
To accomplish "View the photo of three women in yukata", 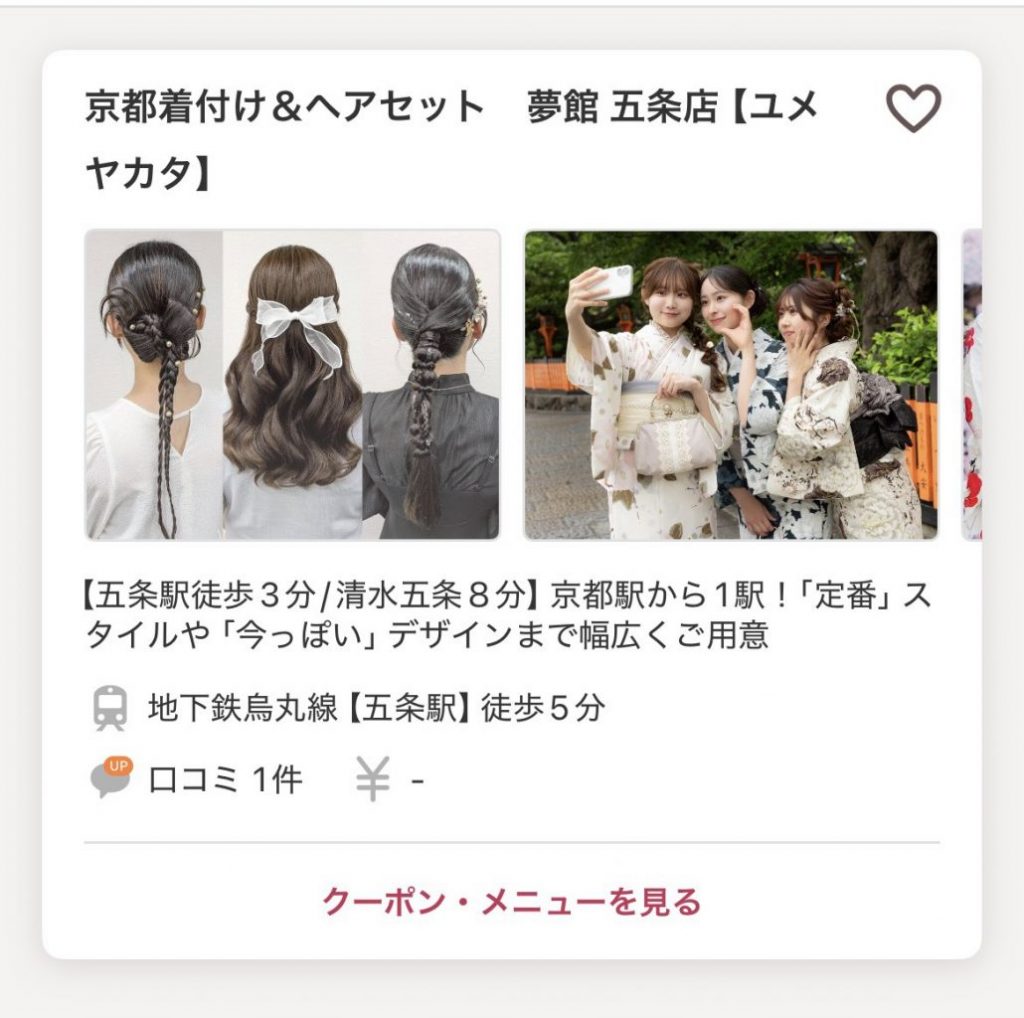I will click(731, 385).
